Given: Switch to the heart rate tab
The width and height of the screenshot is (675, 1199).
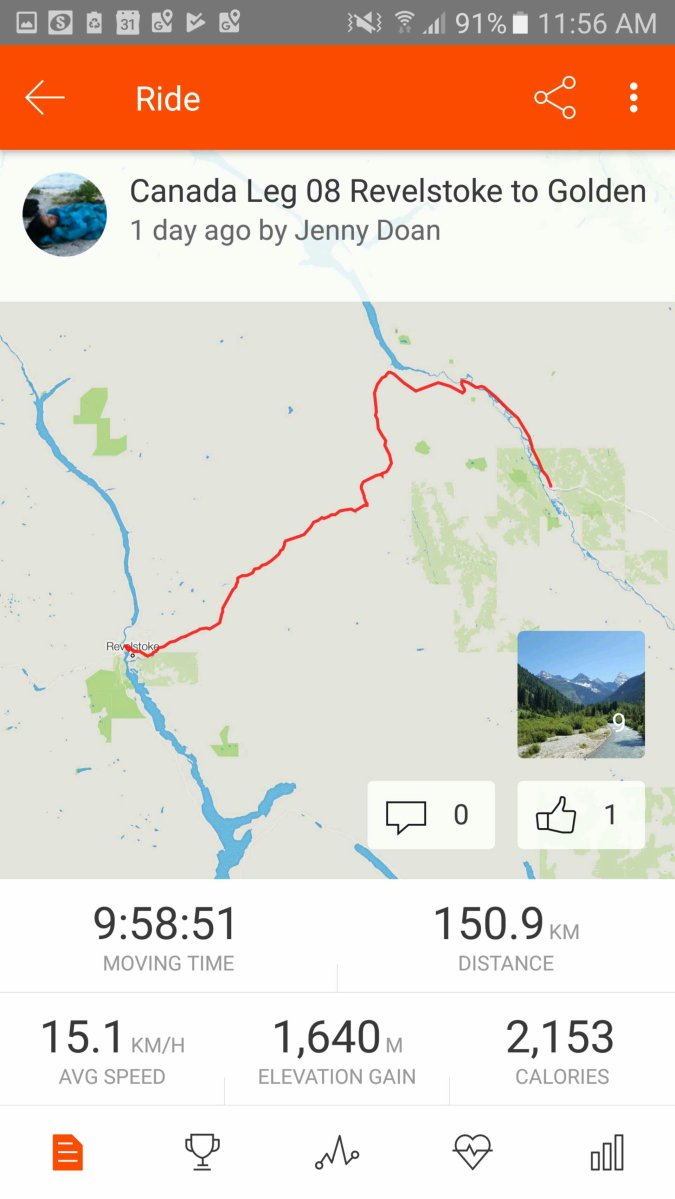Looking at the screenshot, I should pos(472,1153).
